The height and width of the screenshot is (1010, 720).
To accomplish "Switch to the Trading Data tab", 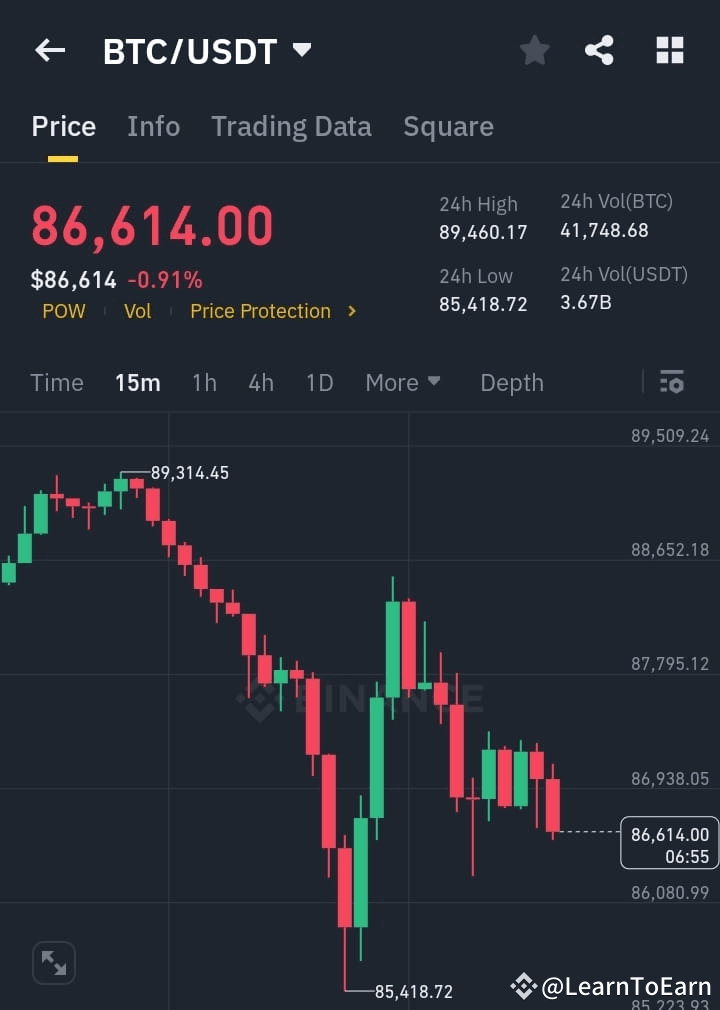I will click(291, 126).
